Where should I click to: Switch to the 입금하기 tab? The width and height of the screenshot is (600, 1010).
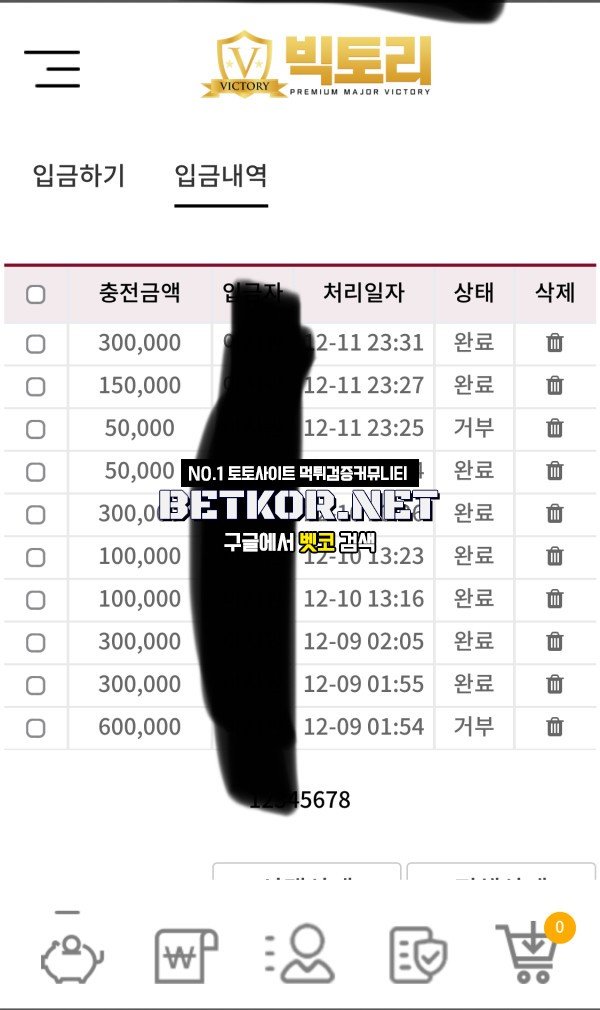[x=79, y=176]
